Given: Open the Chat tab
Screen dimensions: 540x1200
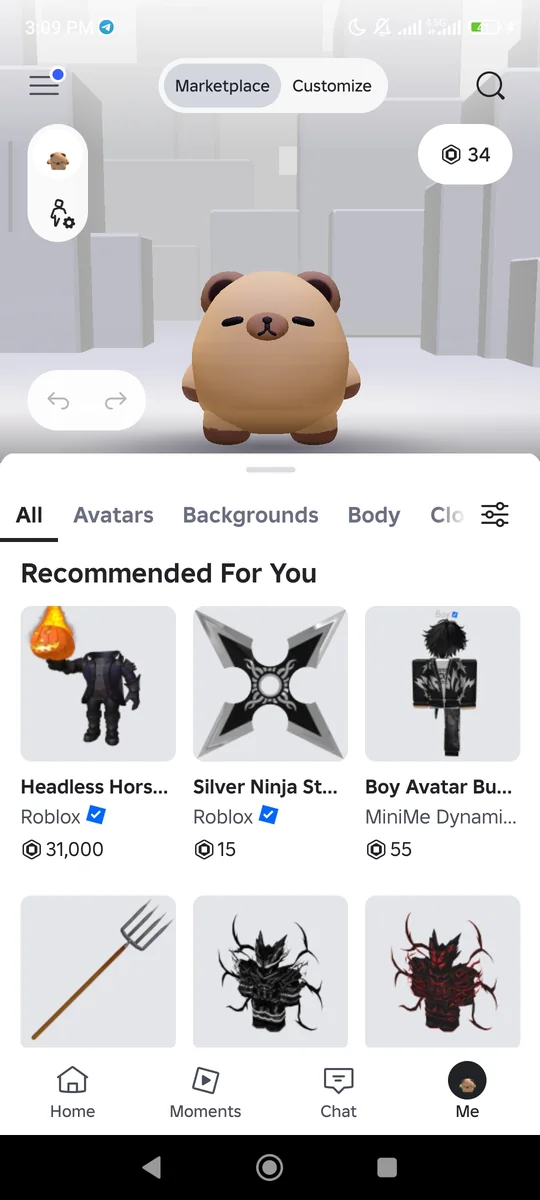Looking at the screenshot, I should pos(338,1091).
